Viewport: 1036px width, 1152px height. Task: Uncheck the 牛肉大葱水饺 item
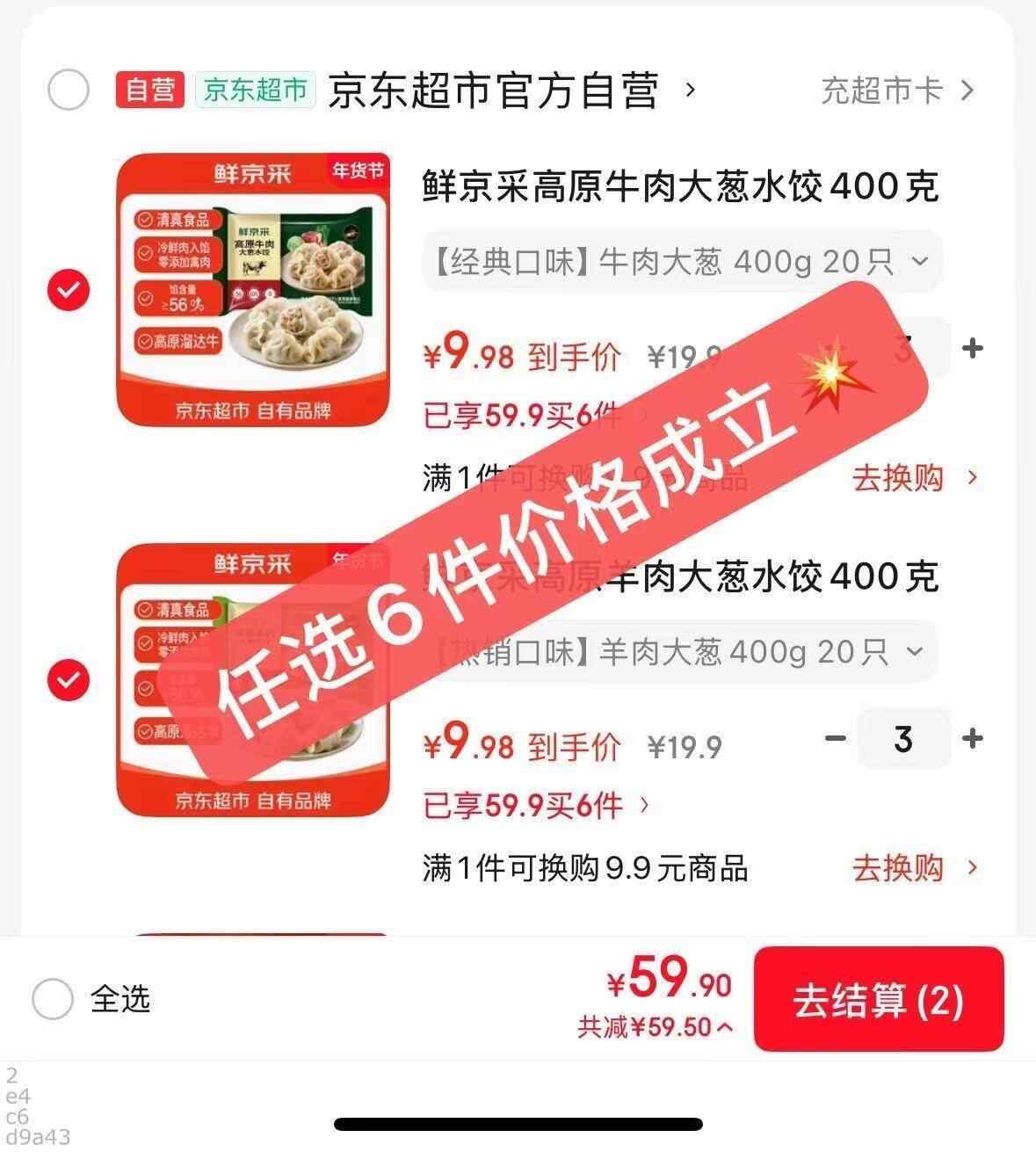coord(69,290)
